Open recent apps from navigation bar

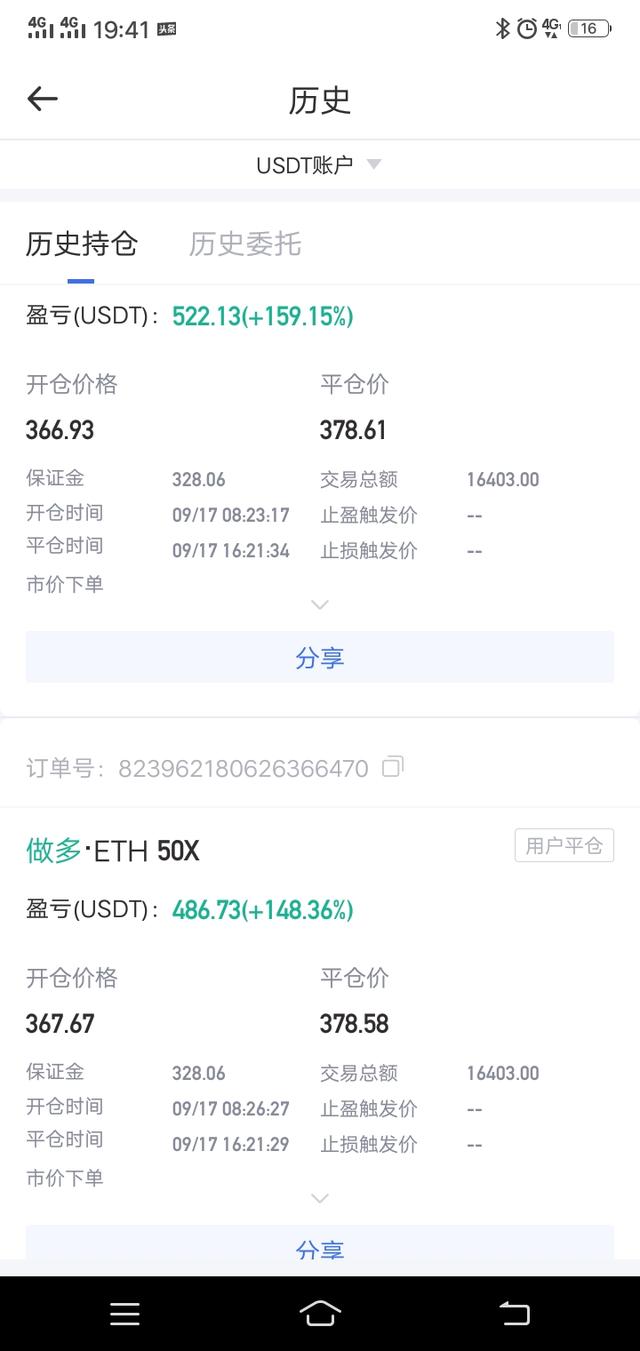tap(125, 1314)
